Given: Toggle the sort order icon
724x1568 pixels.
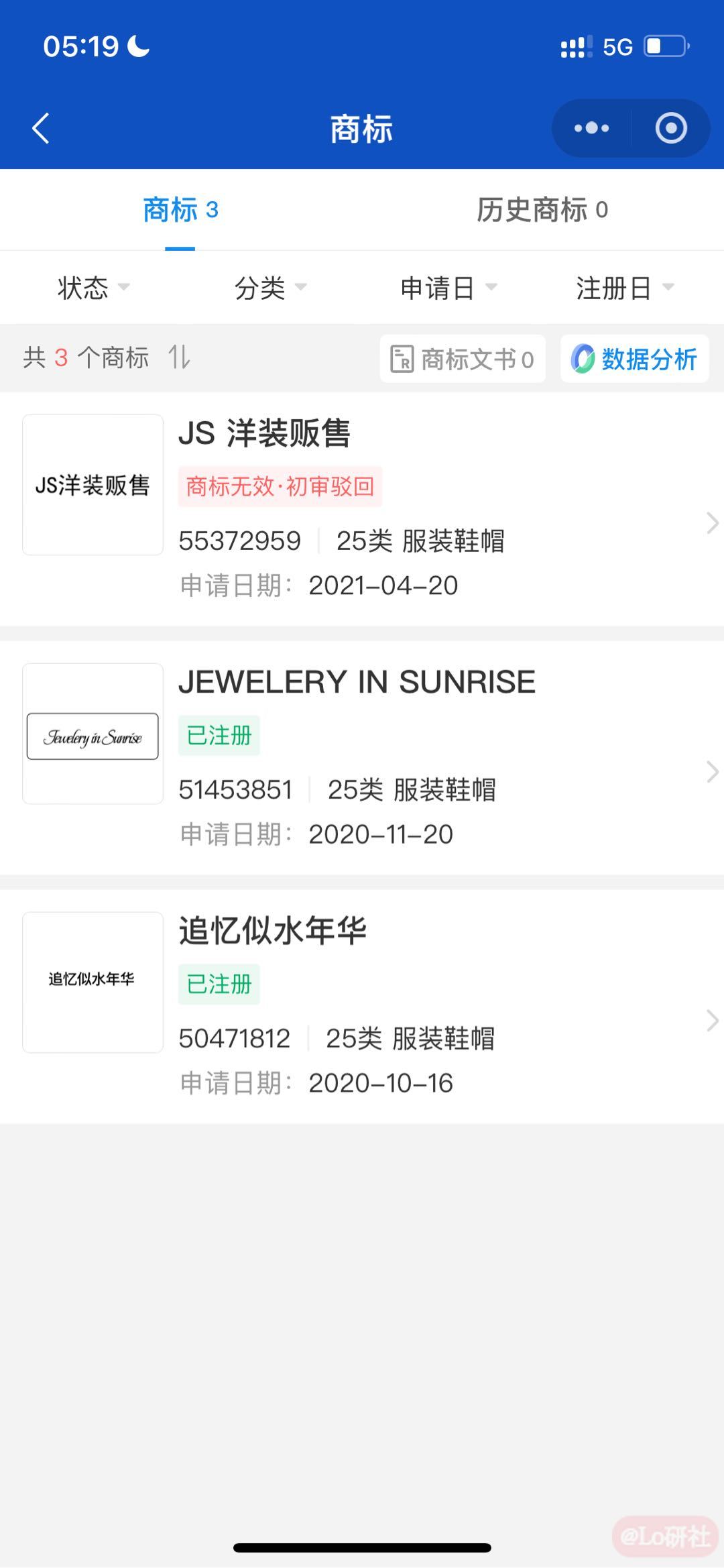Looking at the screenshot, I should pyautogui.click(x=179, y=357).
